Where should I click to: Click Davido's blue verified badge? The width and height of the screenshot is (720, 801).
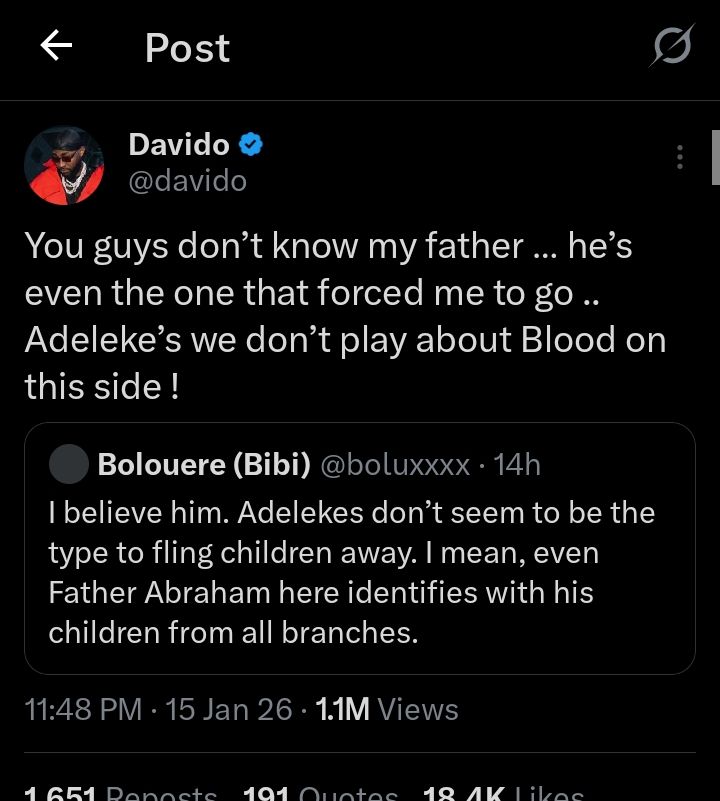pyautogui.click(x=250, y=144)
